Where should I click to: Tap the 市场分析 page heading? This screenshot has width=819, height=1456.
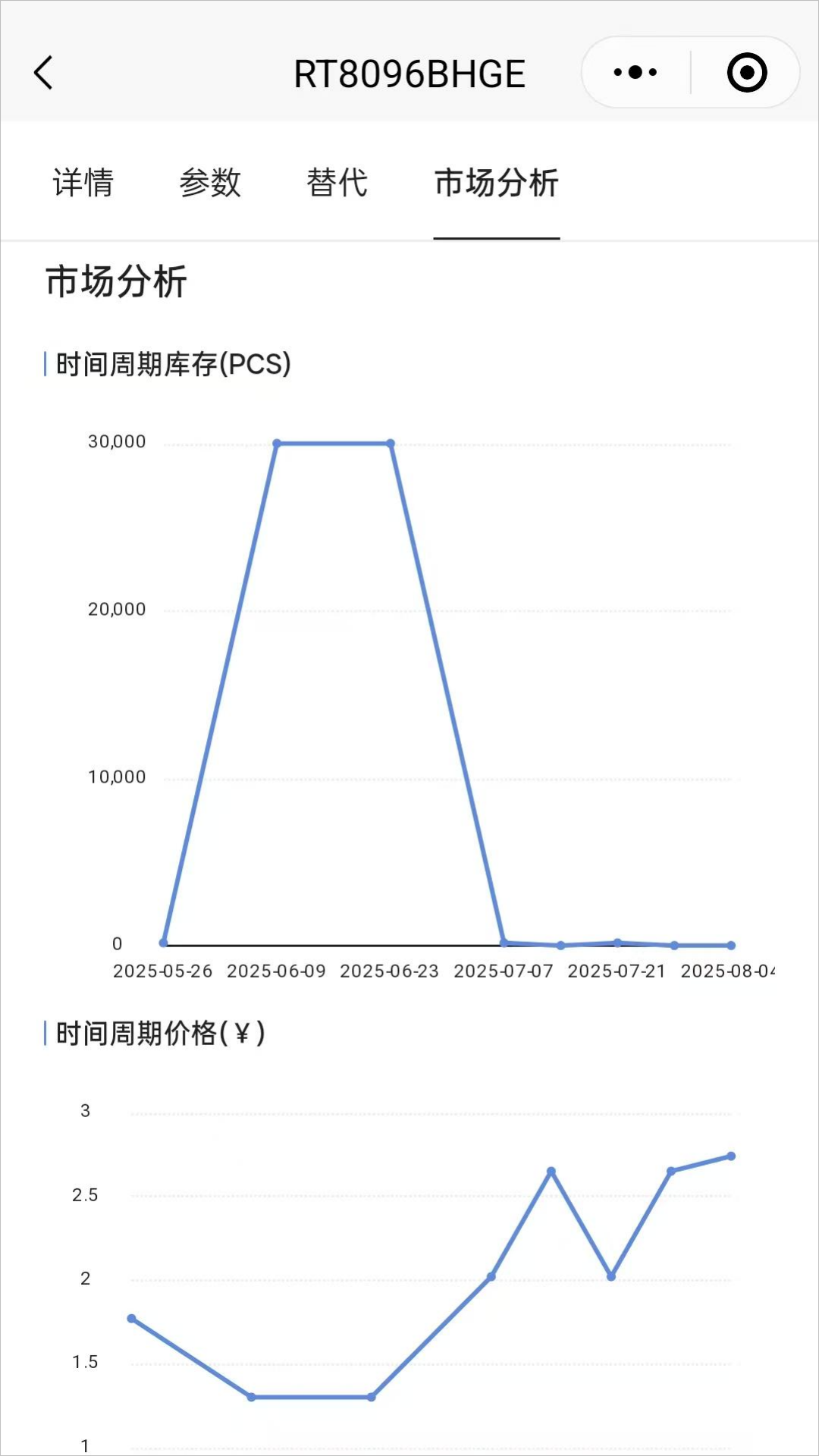tap(118, 282)
